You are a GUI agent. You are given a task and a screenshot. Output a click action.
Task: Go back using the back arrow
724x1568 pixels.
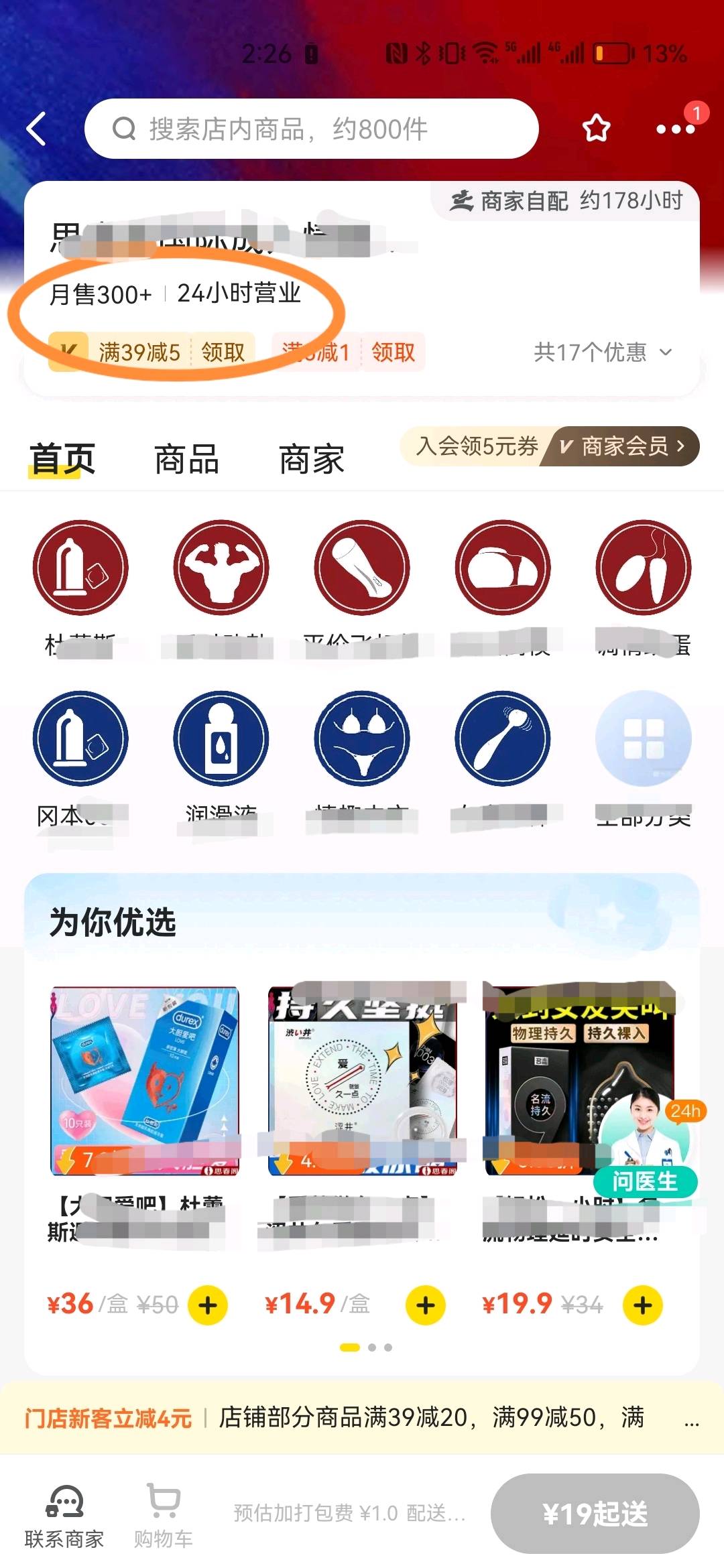point(37,129)
